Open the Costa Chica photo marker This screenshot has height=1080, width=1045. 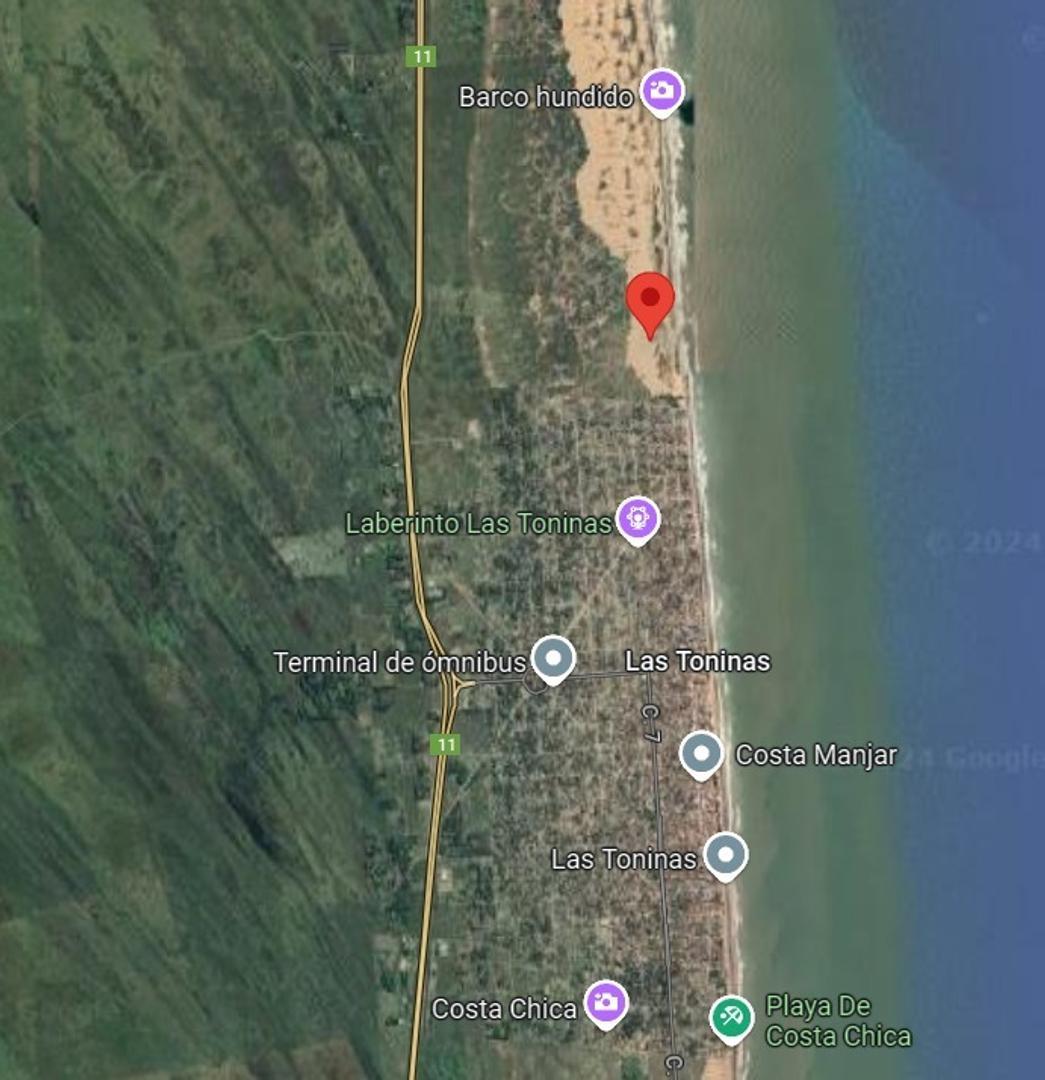pos(606,1003)
